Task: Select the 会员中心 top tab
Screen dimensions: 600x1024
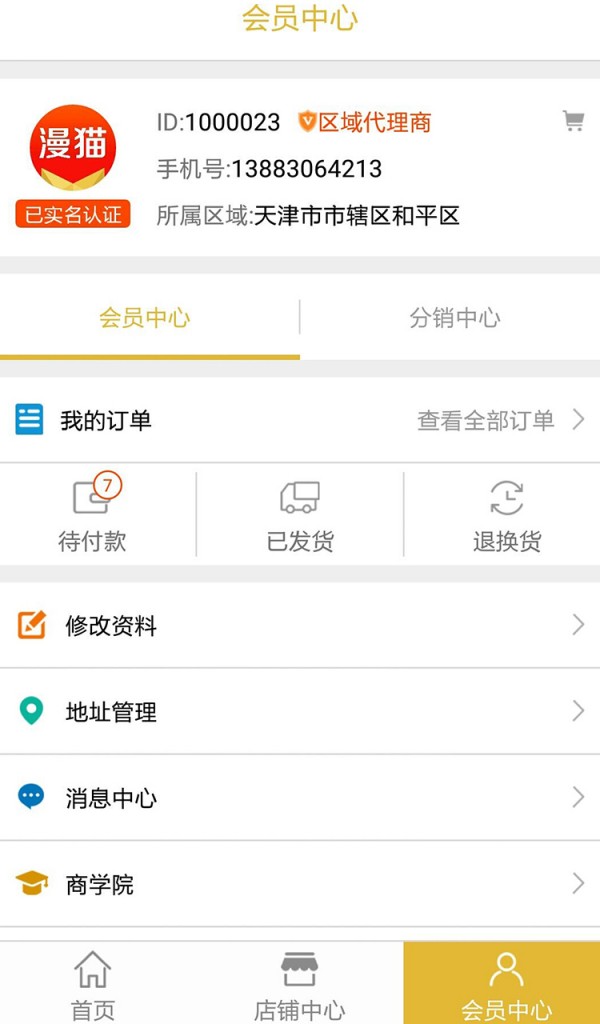Action: 145,318
